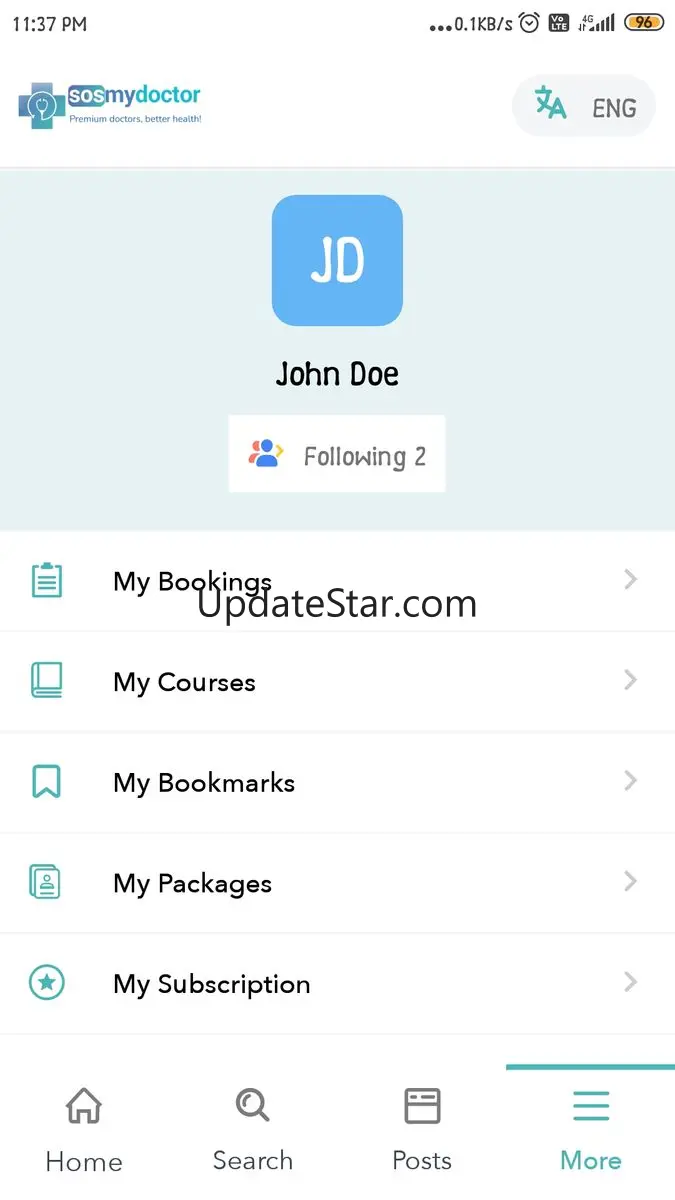View My Bookmarks
Screen dimensions: 675x1200
(x=337, y=782)
